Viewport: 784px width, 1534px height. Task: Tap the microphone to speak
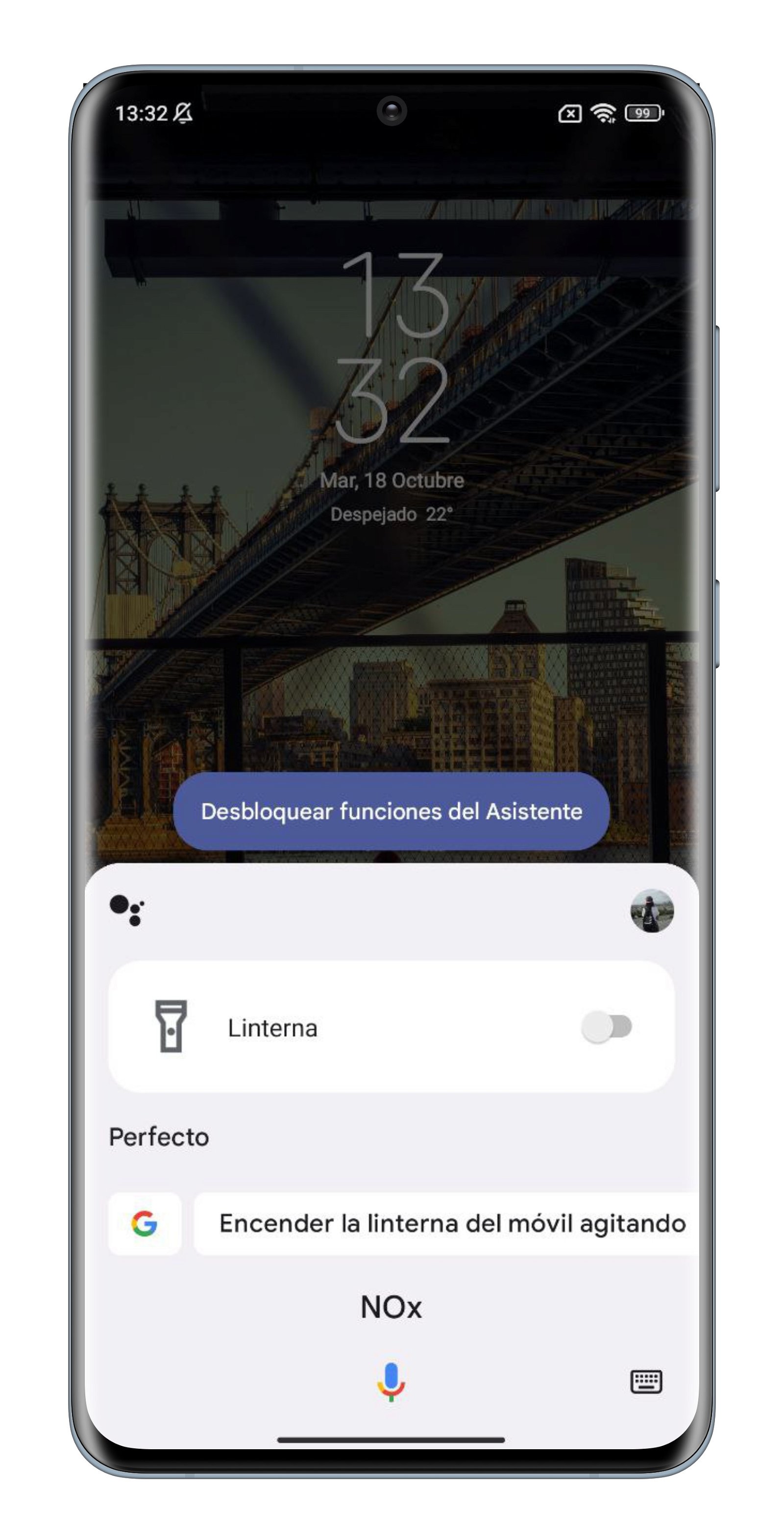[x=391, y=1381]
